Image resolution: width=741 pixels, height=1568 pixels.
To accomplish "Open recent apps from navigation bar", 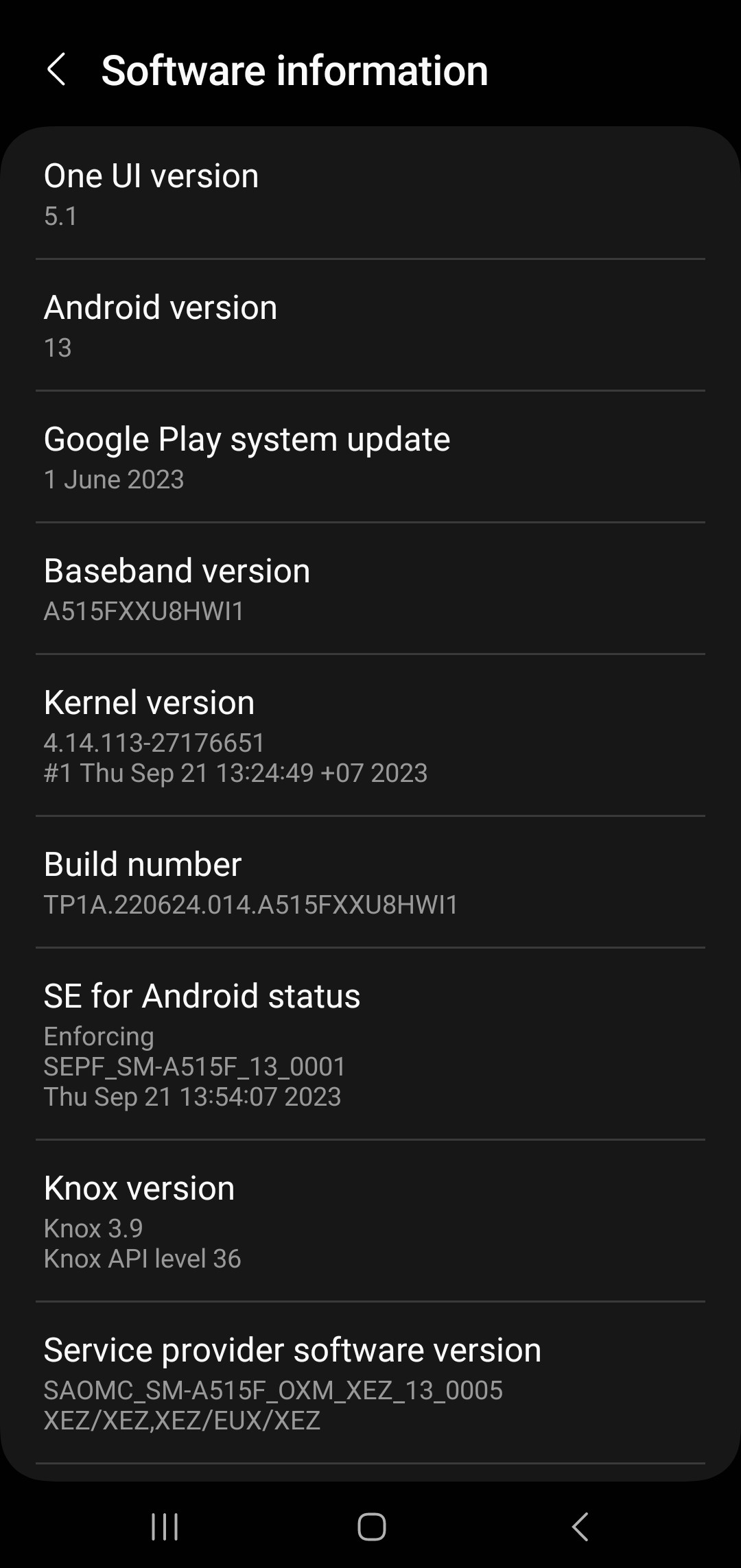I will (x=165, y=1527).
